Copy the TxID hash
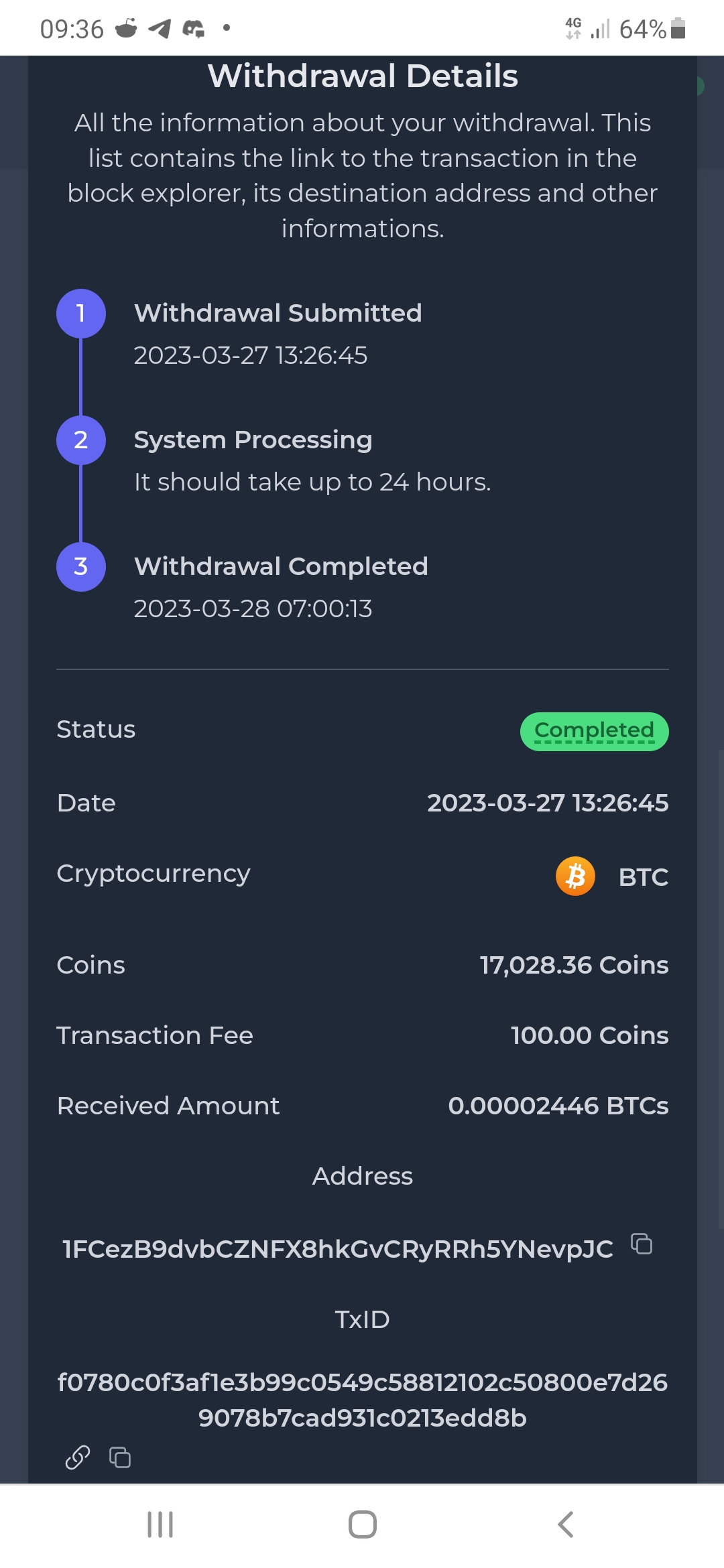This screenshot has width=724, height=1568. 120,1457
